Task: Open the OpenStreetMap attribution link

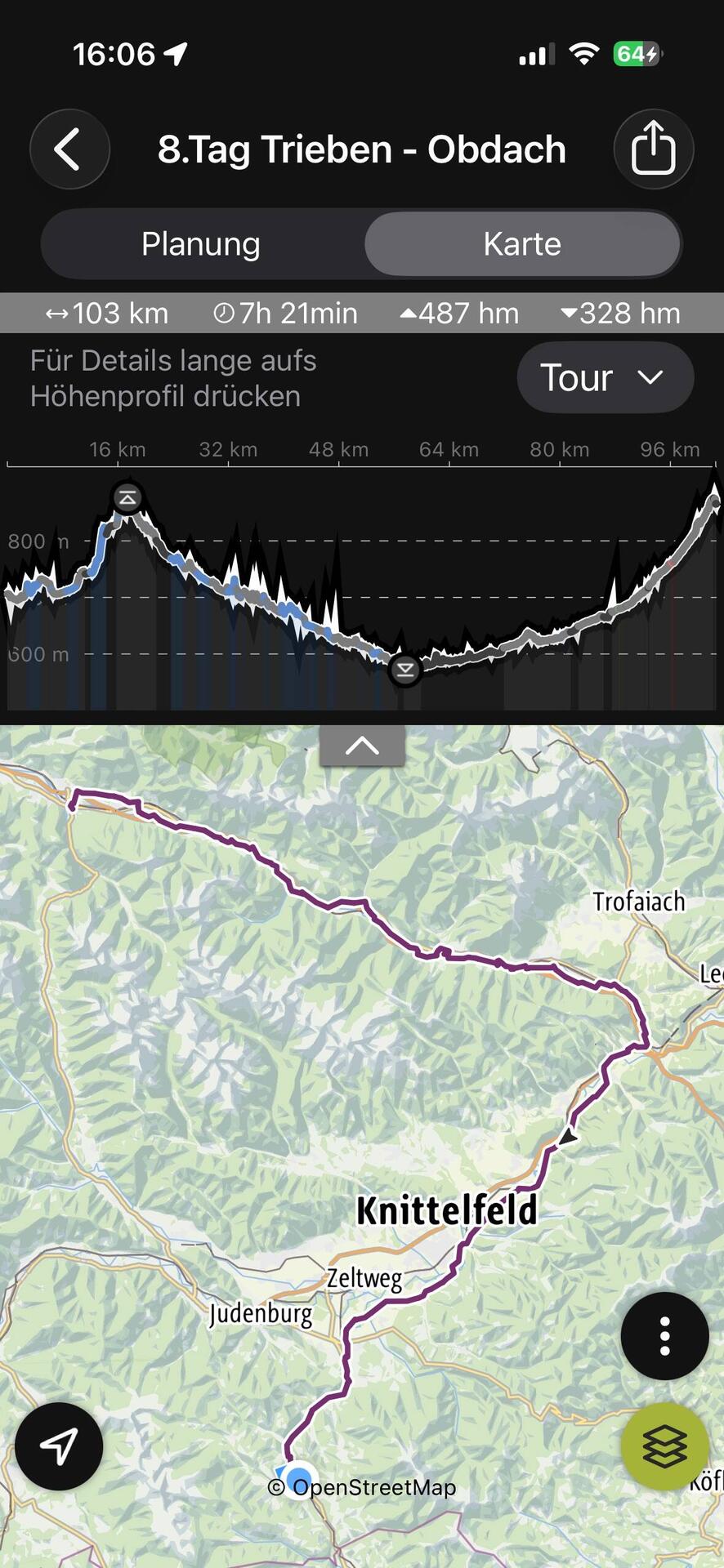Action: (x=362, y=1487)
